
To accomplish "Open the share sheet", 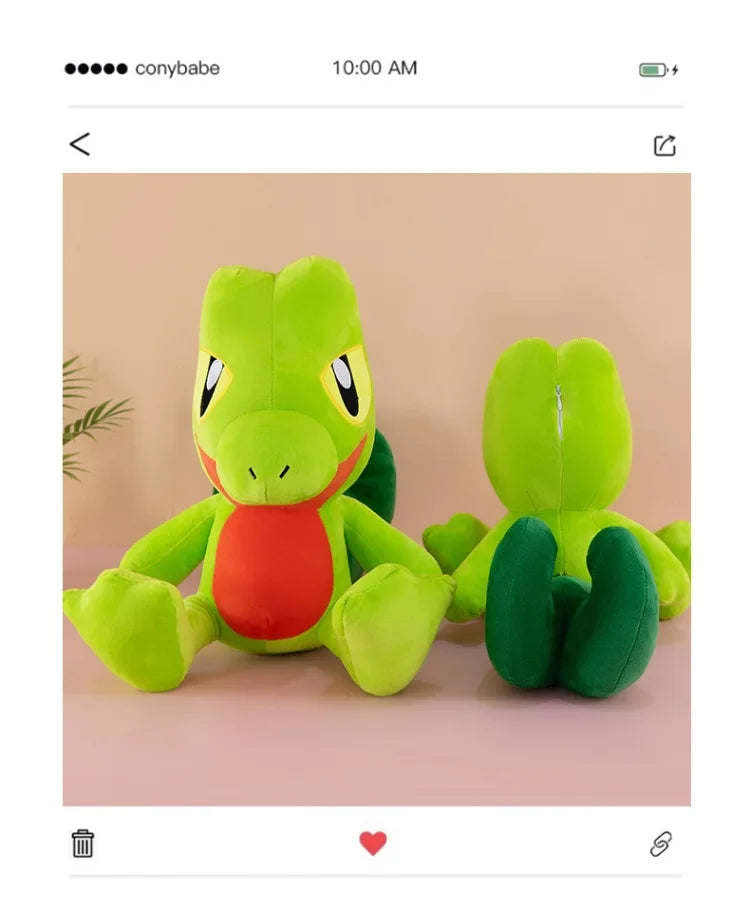I will coord(665,144).
